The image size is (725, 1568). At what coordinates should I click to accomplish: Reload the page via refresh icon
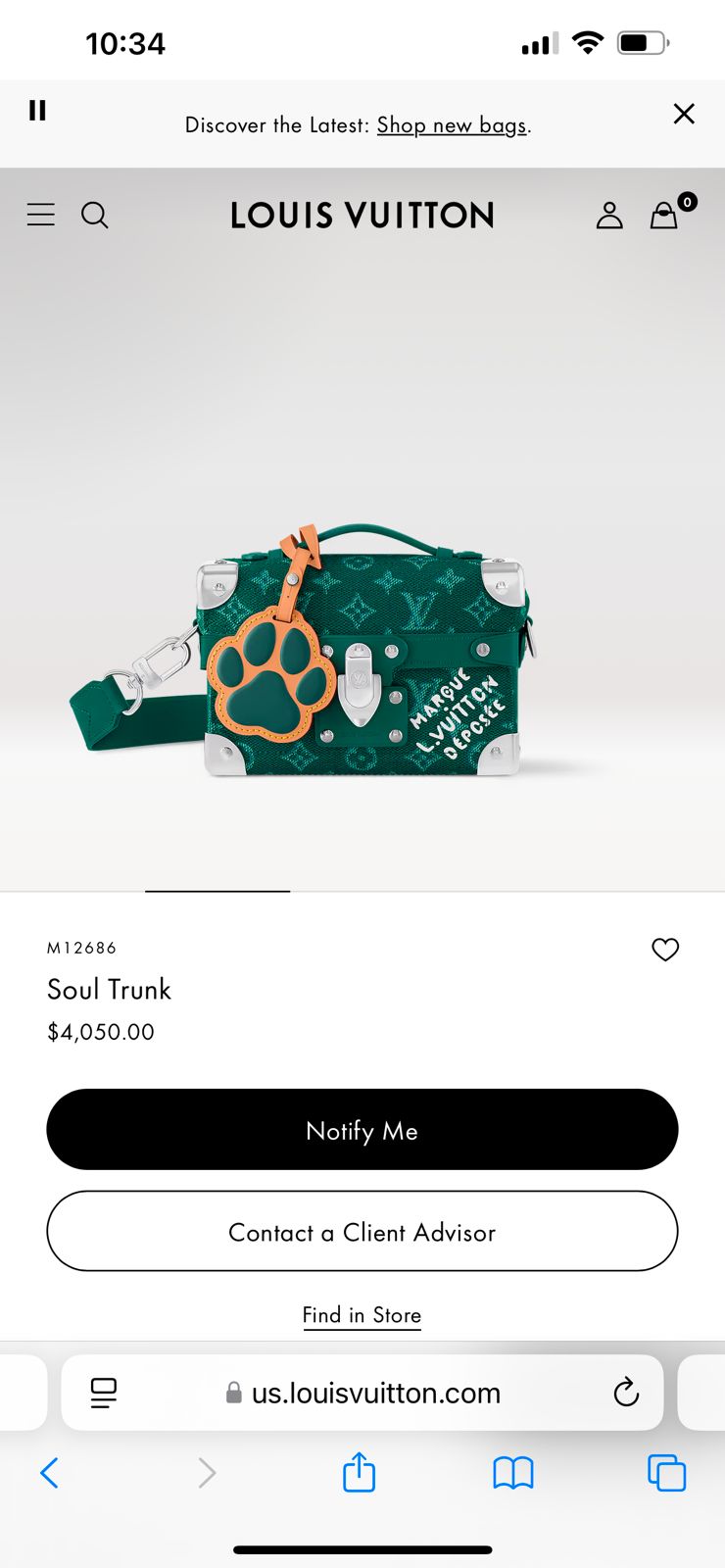[627, 1392]
